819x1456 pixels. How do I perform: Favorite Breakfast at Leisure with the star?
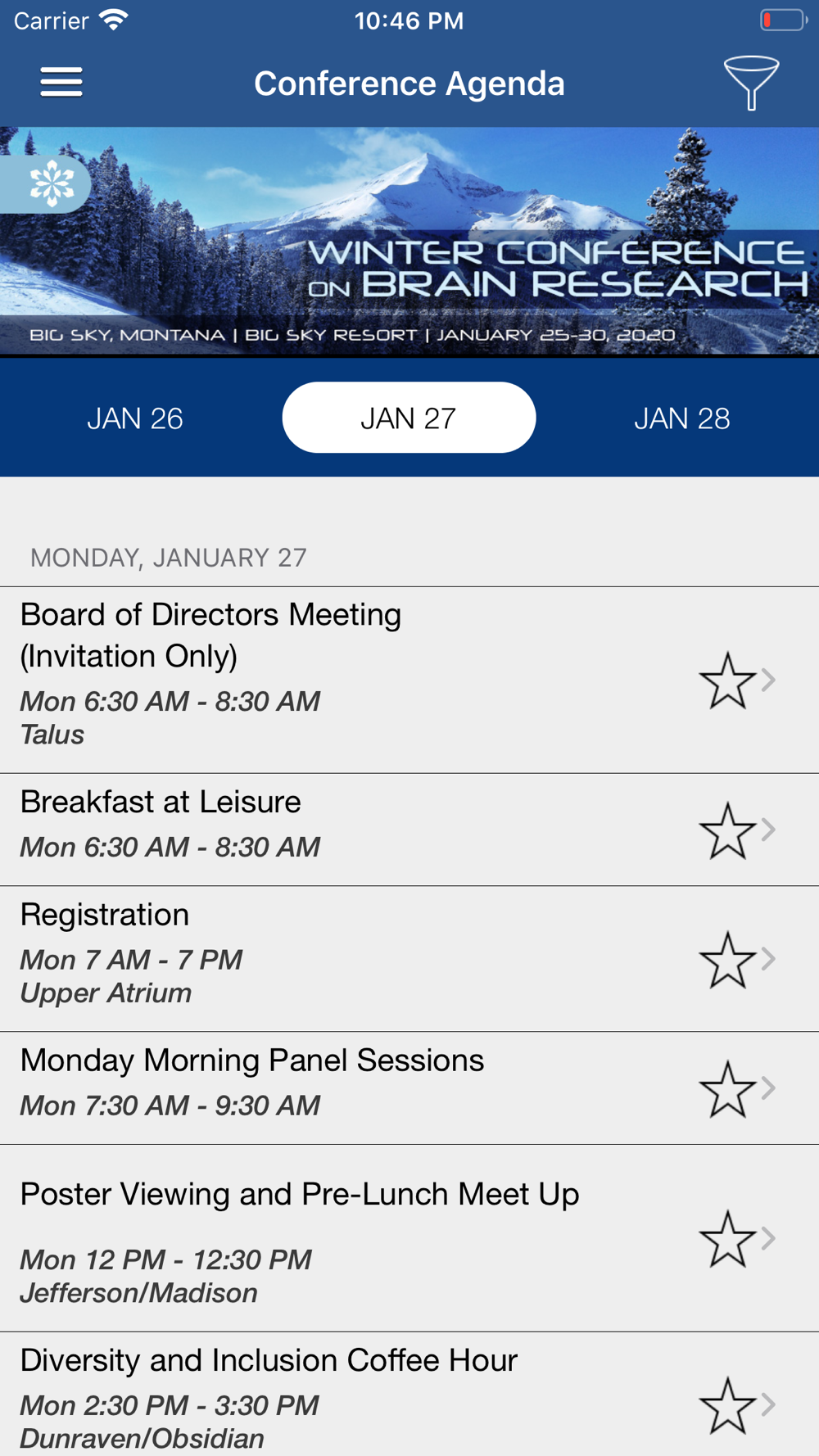point(727,830)
